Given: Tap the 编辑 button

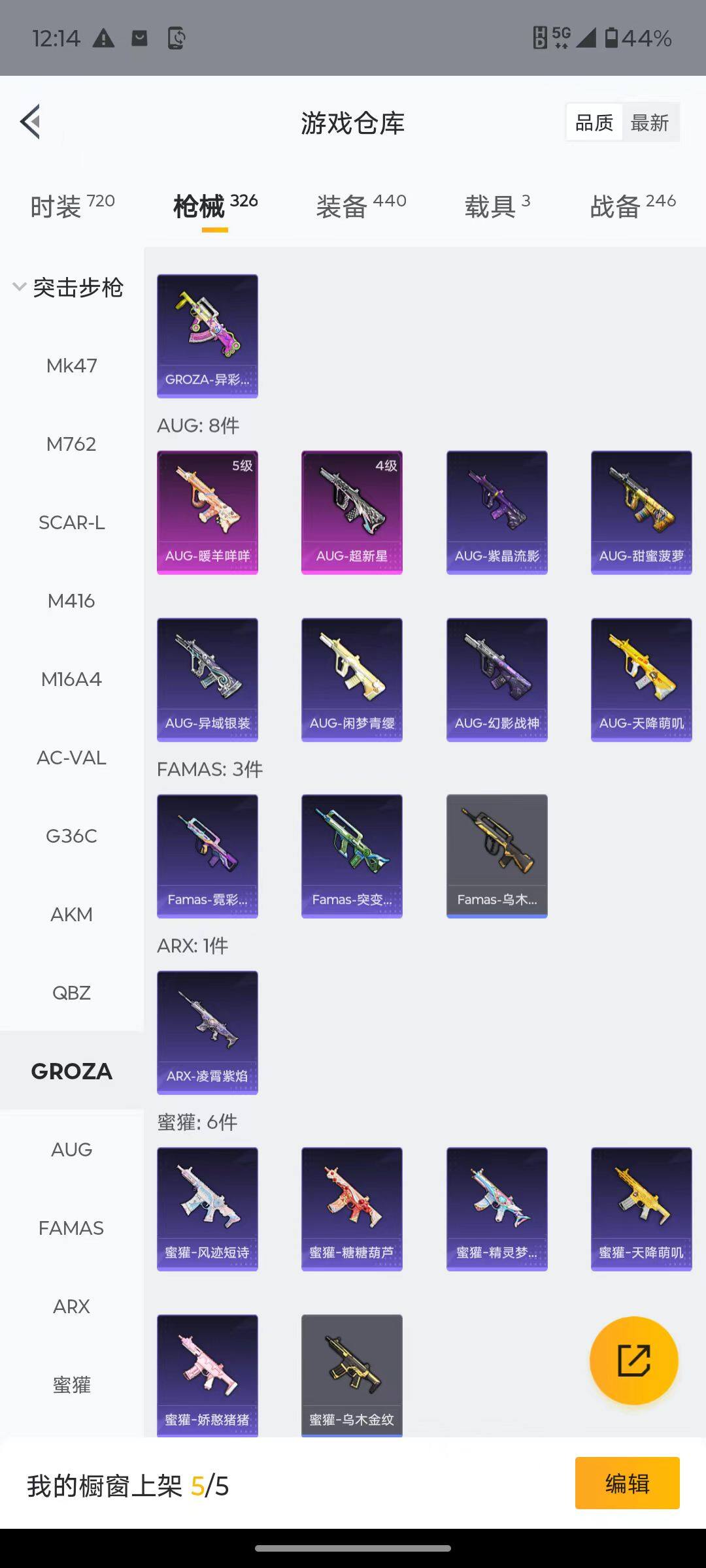Looking at the screenshot, I should [628, 1483].
